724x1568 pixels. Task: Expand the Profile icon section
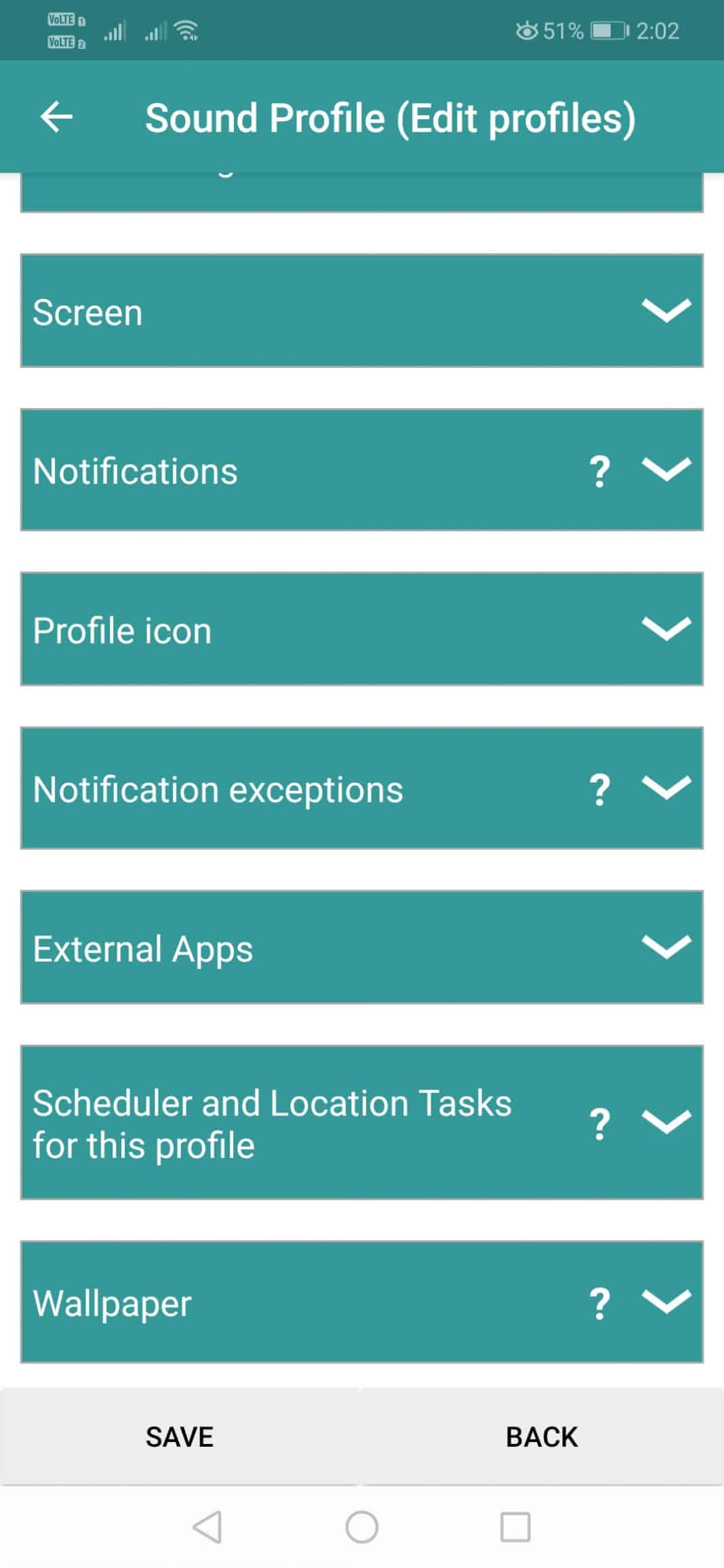666,629
